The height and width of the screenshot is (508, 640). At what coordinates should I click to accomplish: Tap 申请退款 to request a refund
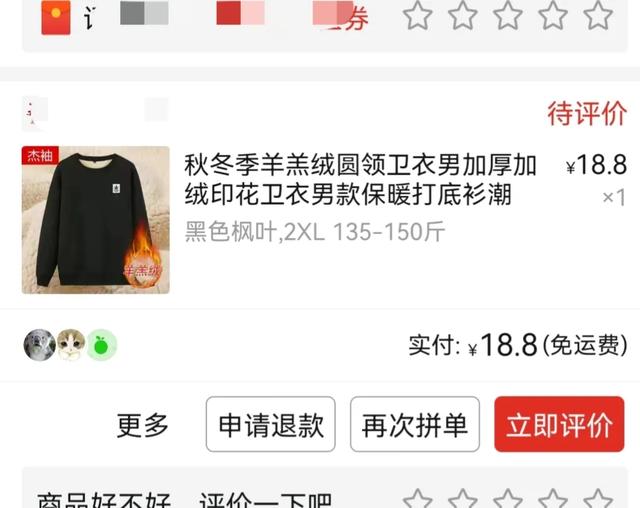pyautogui.click(x=271, y=425)
